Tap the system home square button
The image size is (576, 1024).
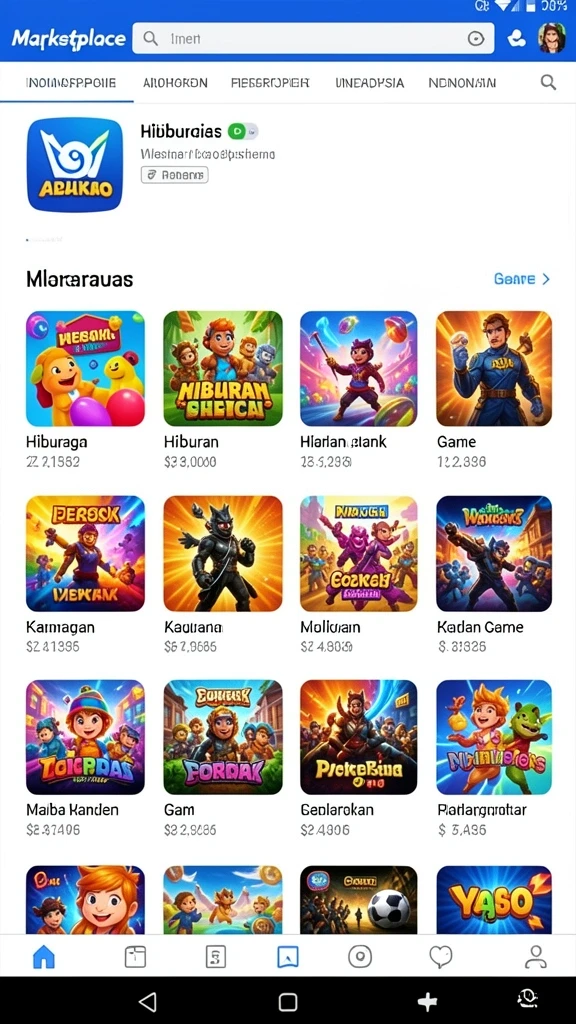coord(288,1001)
